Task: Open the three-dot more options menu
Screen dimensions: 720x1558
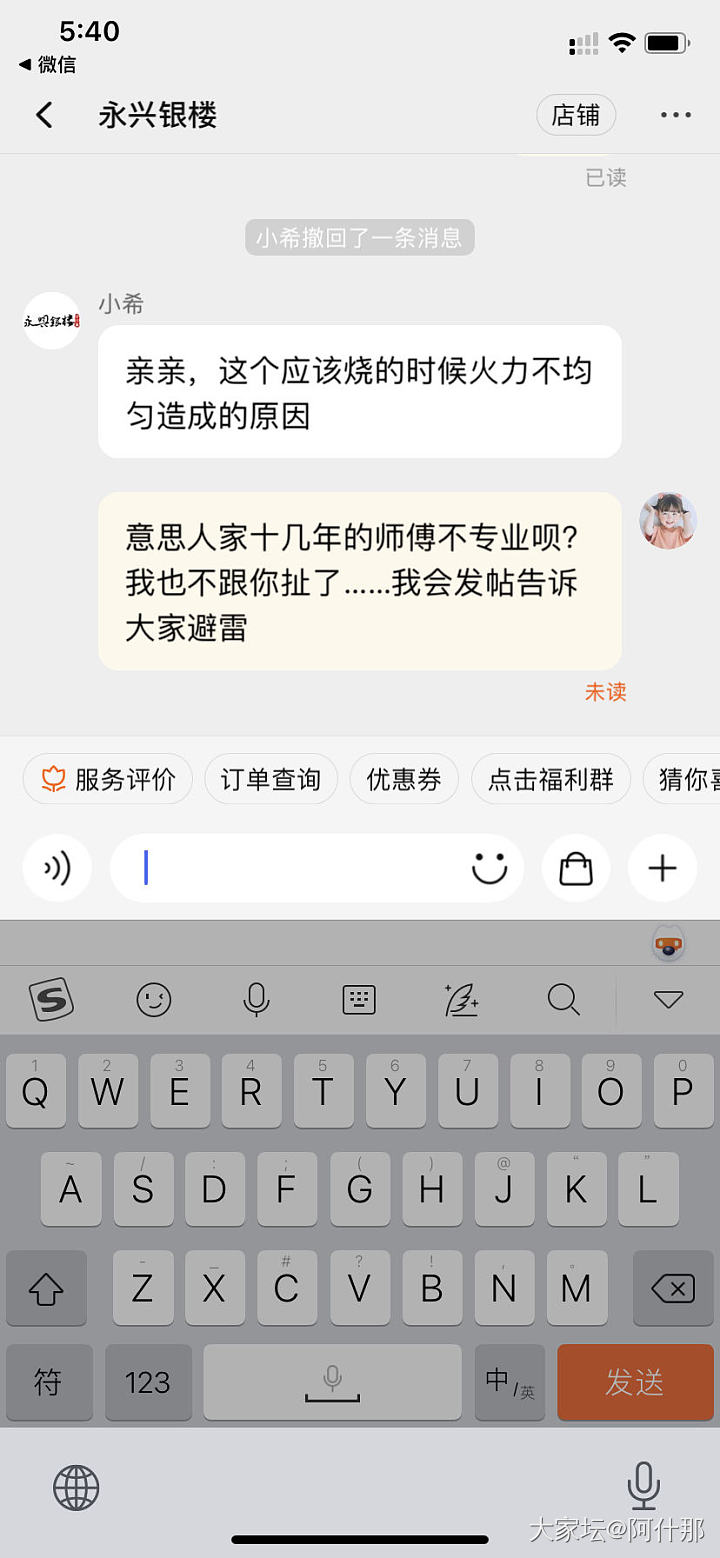Action: tap(675, 115)
